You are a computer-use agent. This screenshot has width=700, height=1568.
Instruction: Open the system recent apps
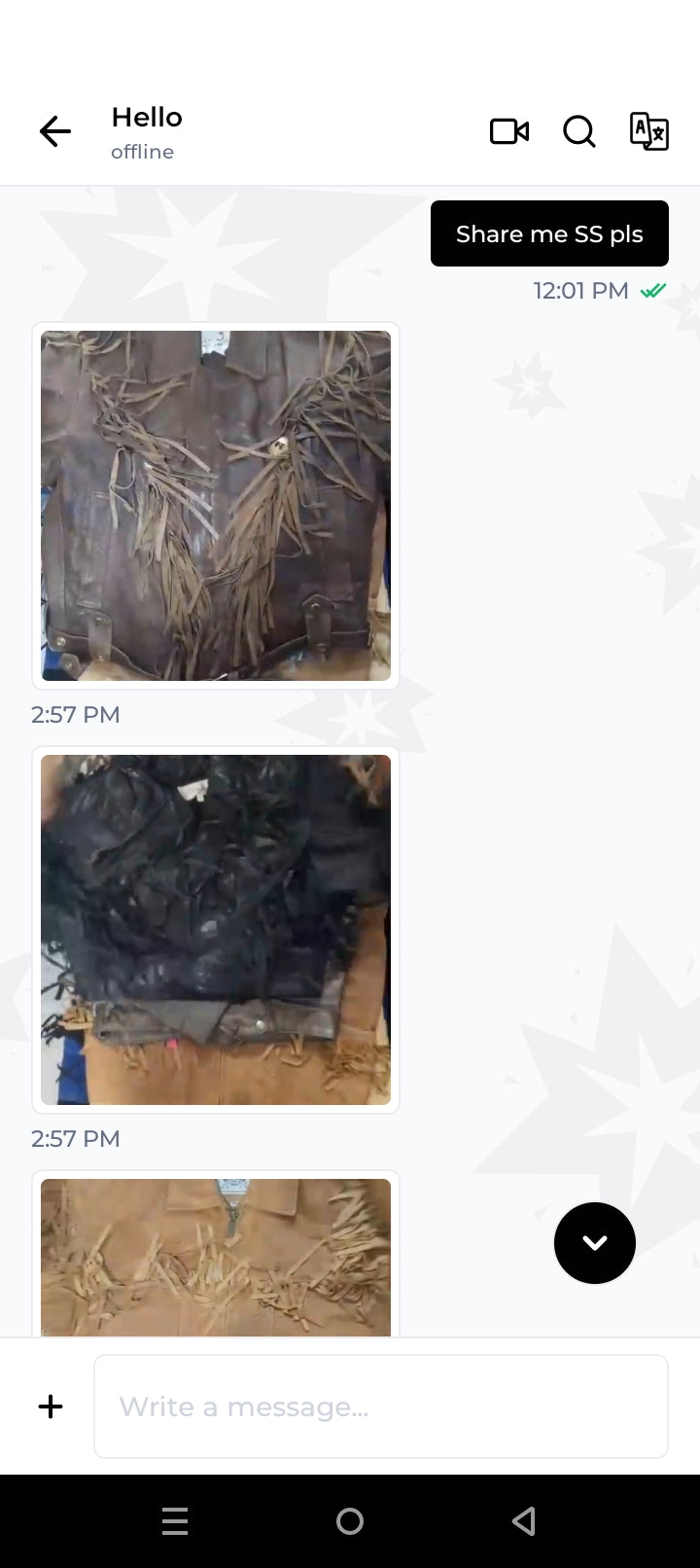click(175, 1521)
